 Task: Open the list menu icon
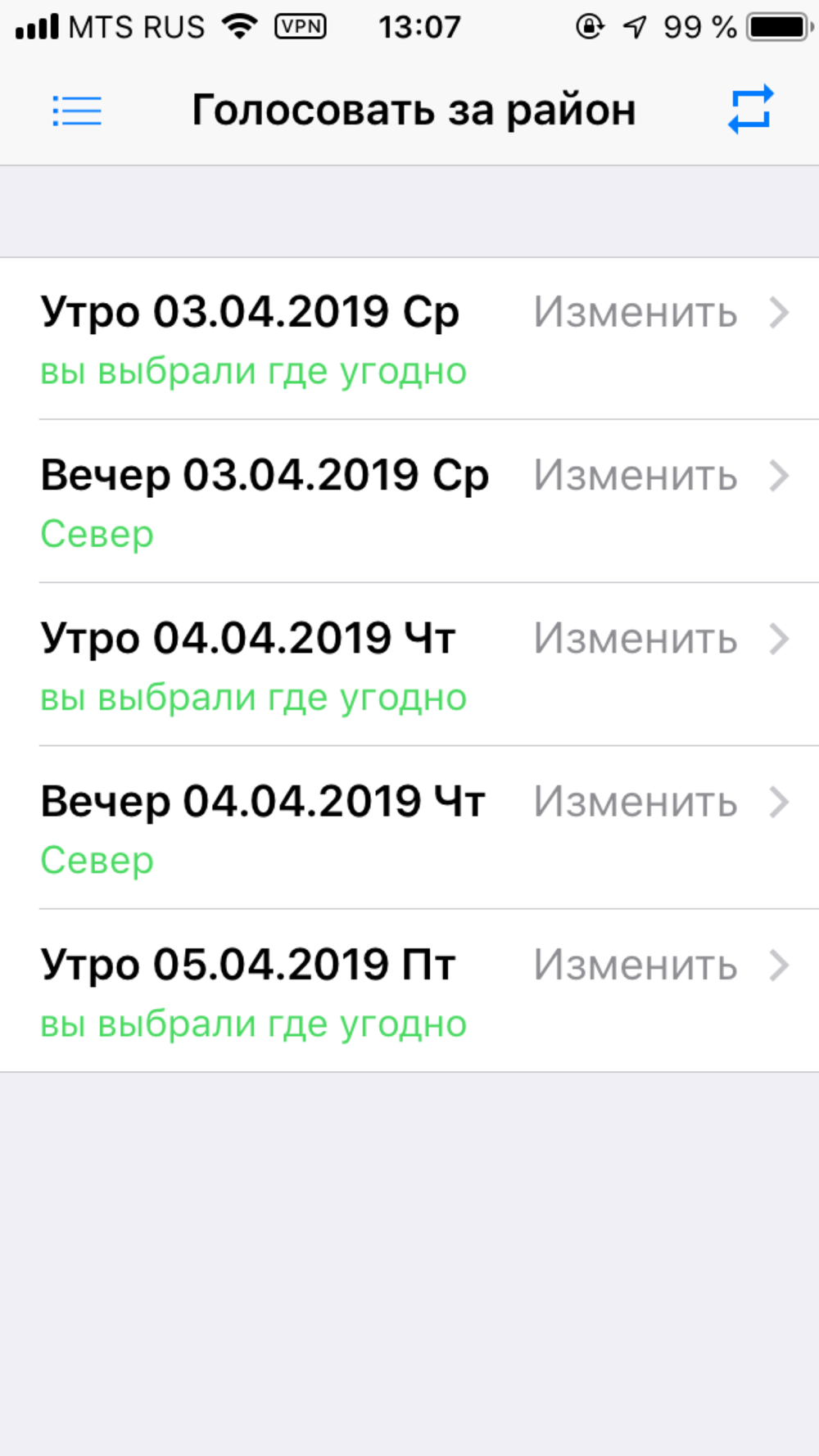(77, 111)
